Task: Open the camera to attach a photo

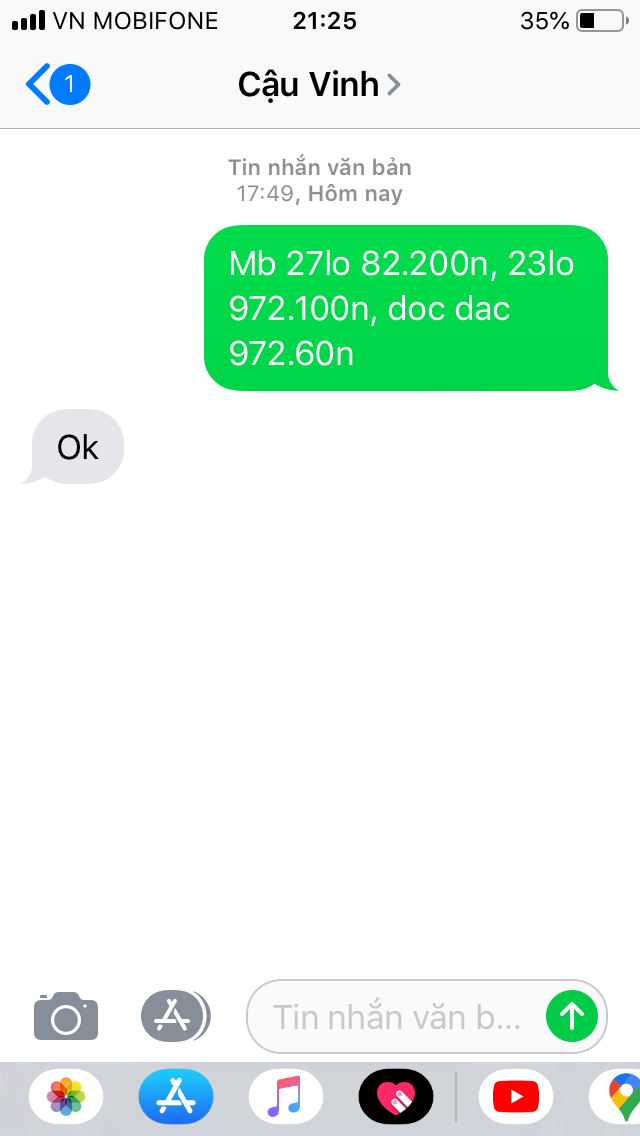Action: click(66, 1016)
